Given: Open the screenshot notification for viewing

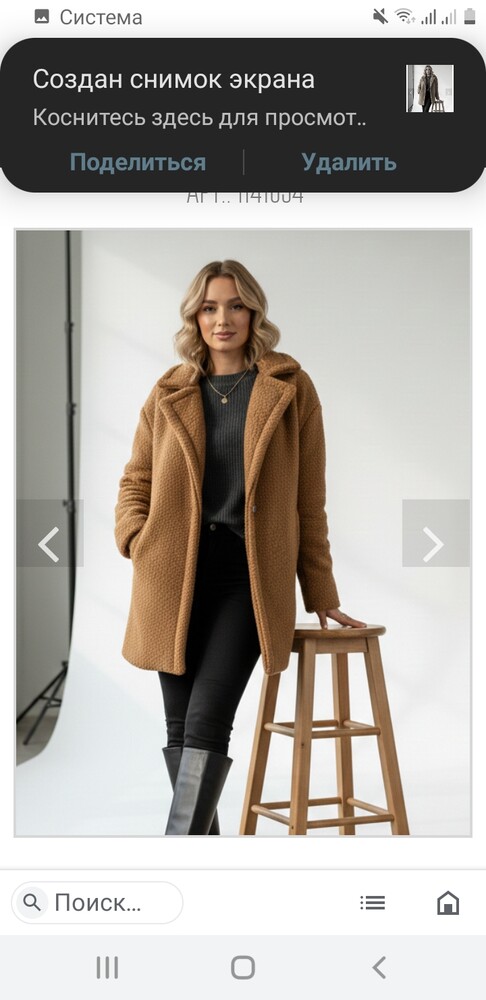Looking at the screenshot, I should pyautogui.click(x=199, y=97).
